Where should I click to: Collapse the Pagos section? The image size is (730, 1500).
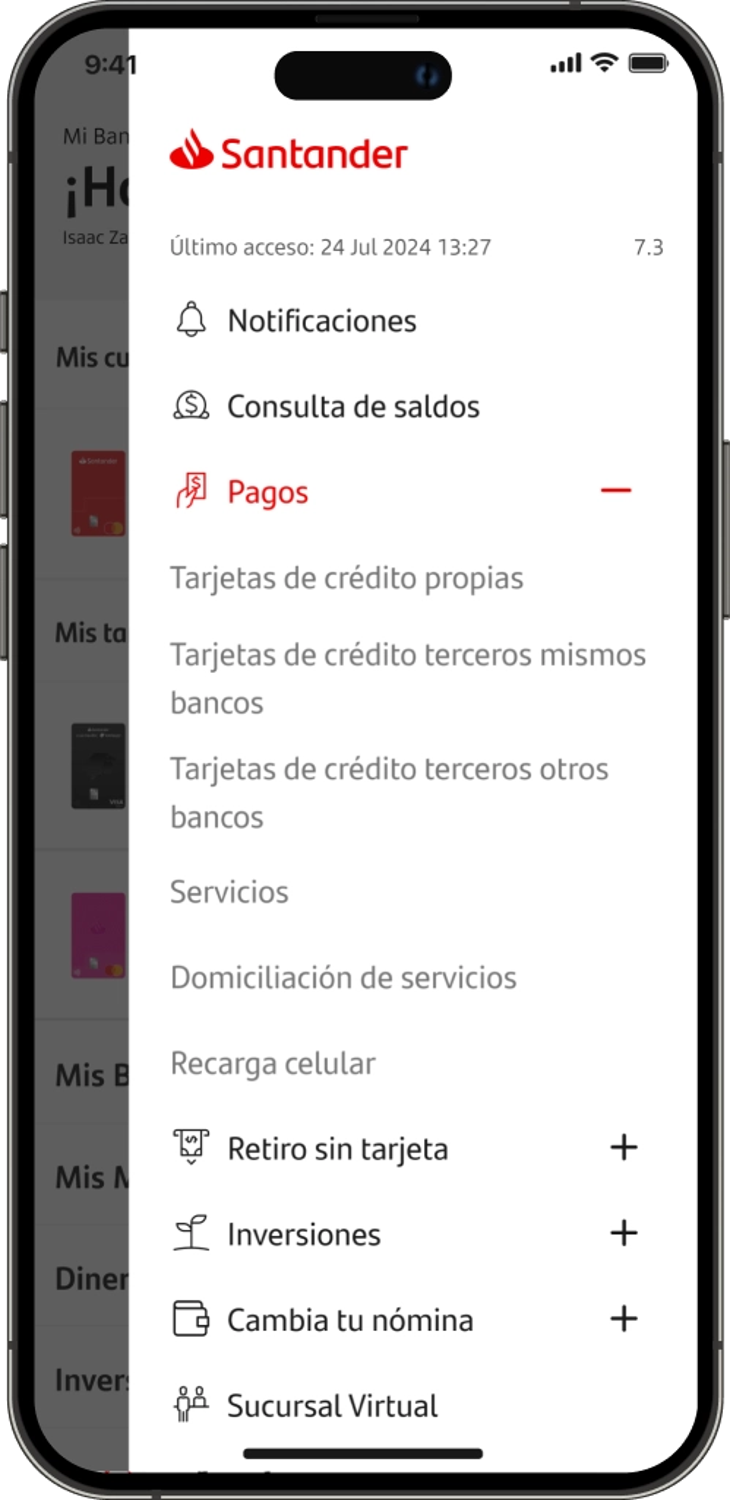pos(616,491)
